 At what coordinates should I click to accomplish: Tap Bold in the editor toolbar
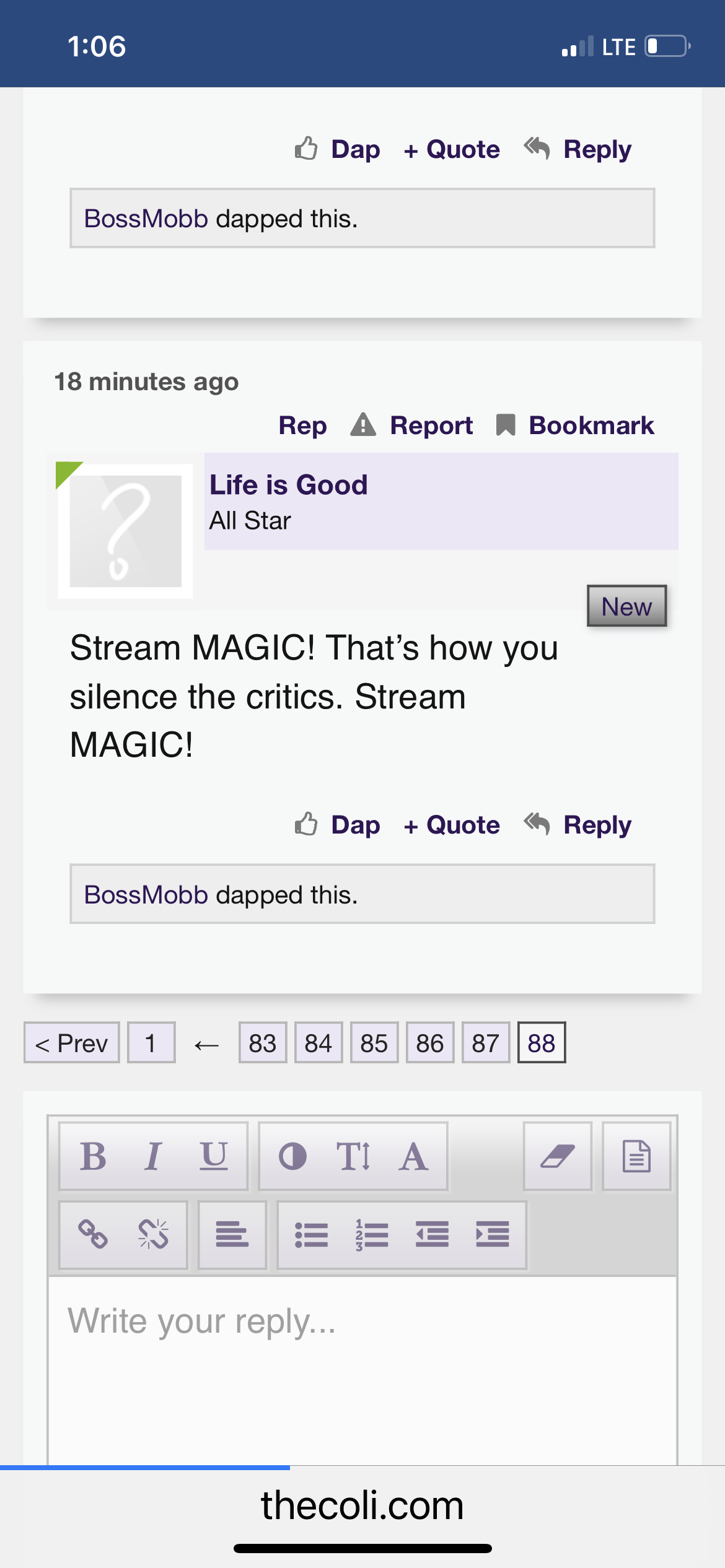click(x=93, y=1156)
